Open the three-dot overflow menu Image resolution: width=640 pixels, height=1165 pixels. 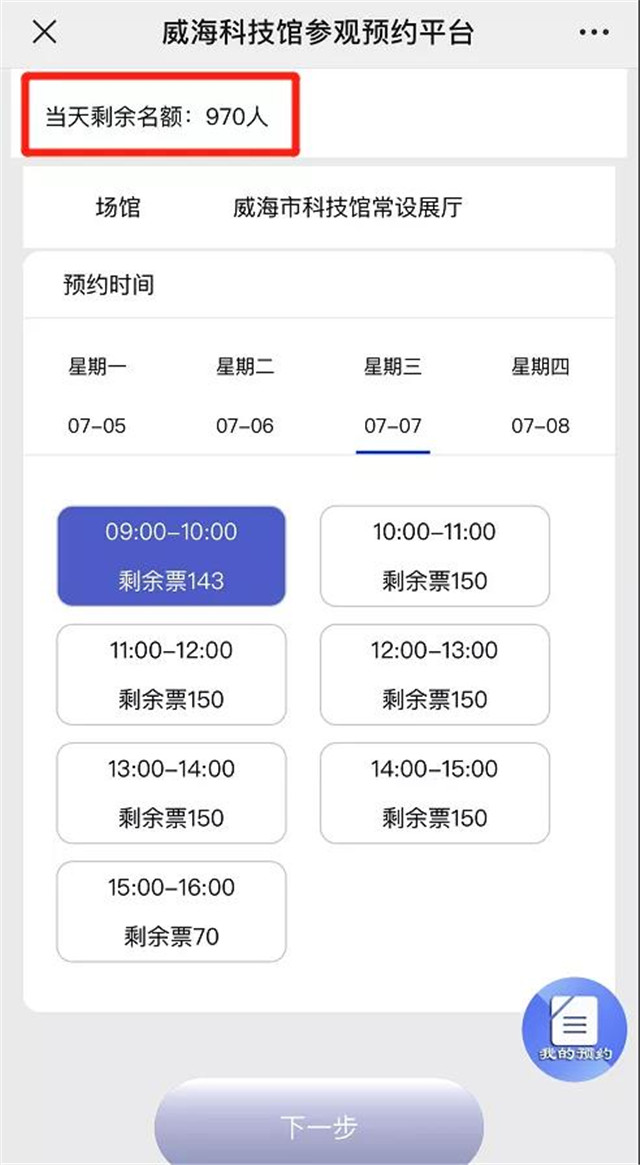tap(594, 33)
